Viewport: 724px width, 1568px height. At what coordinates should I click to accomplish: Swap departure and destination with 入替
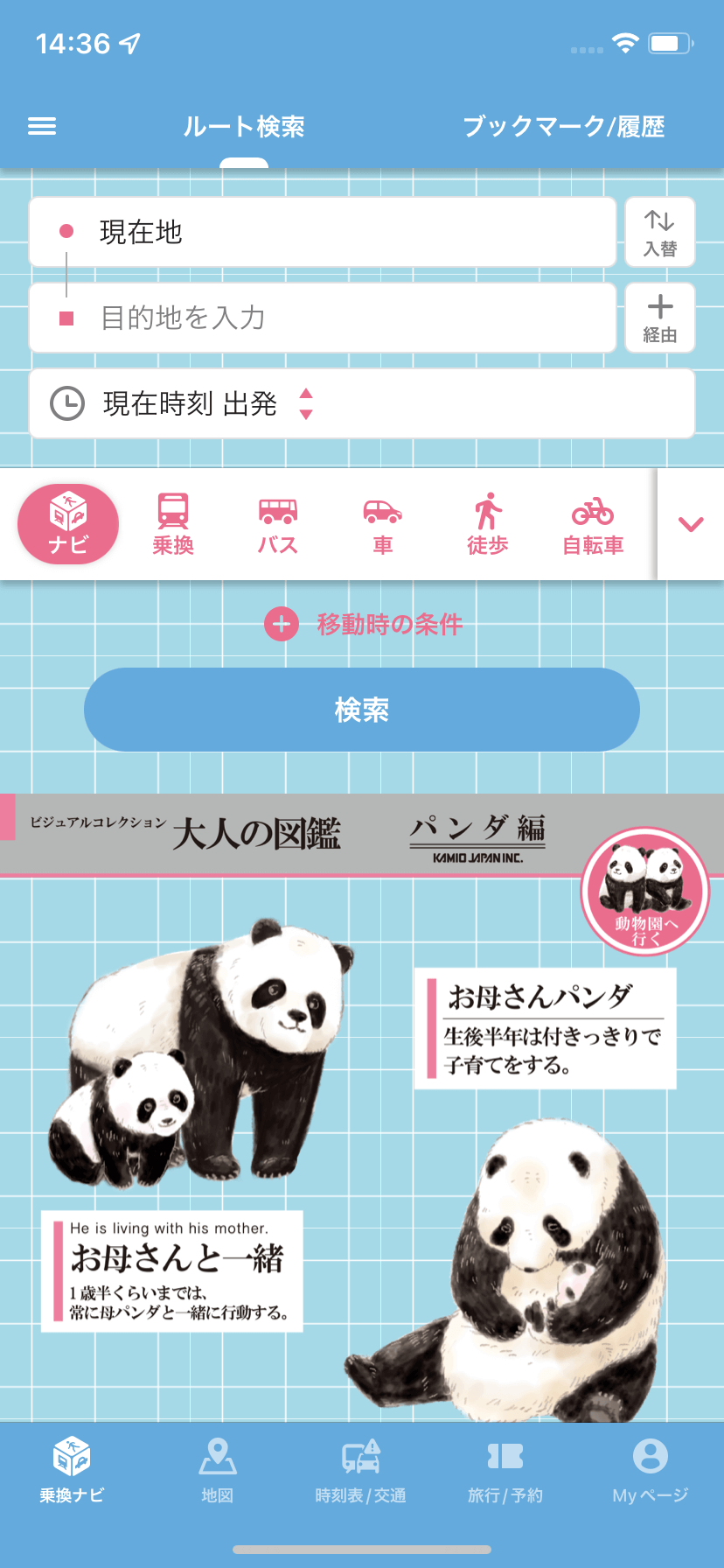pyautogui.click(x=660, y=232)
